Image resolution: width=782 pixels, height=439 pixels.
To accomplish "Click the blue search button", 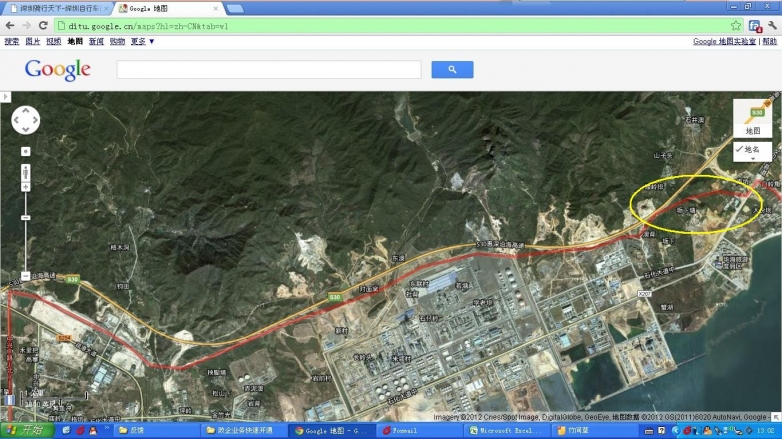I will point(452,70).
